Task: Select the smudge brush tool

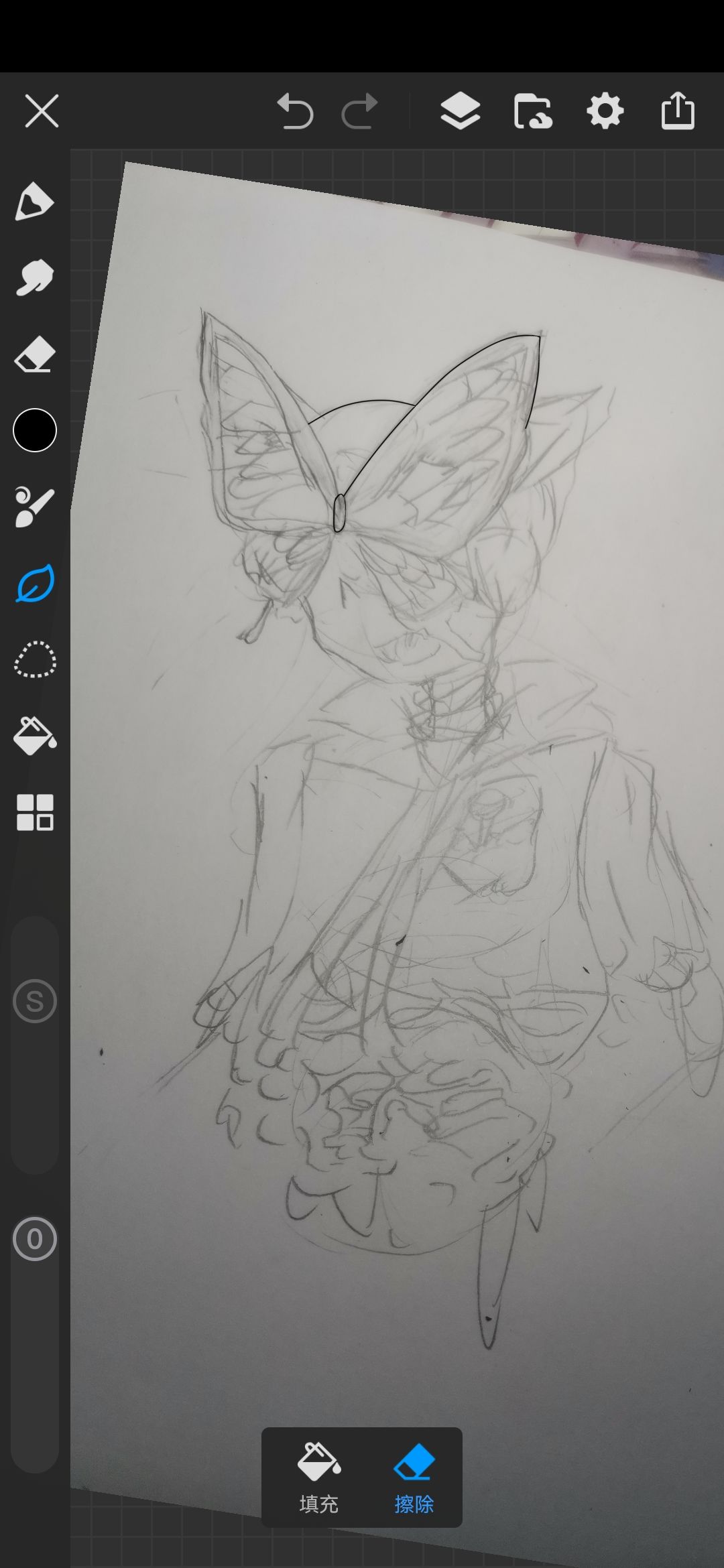Action: click(34, 277)
